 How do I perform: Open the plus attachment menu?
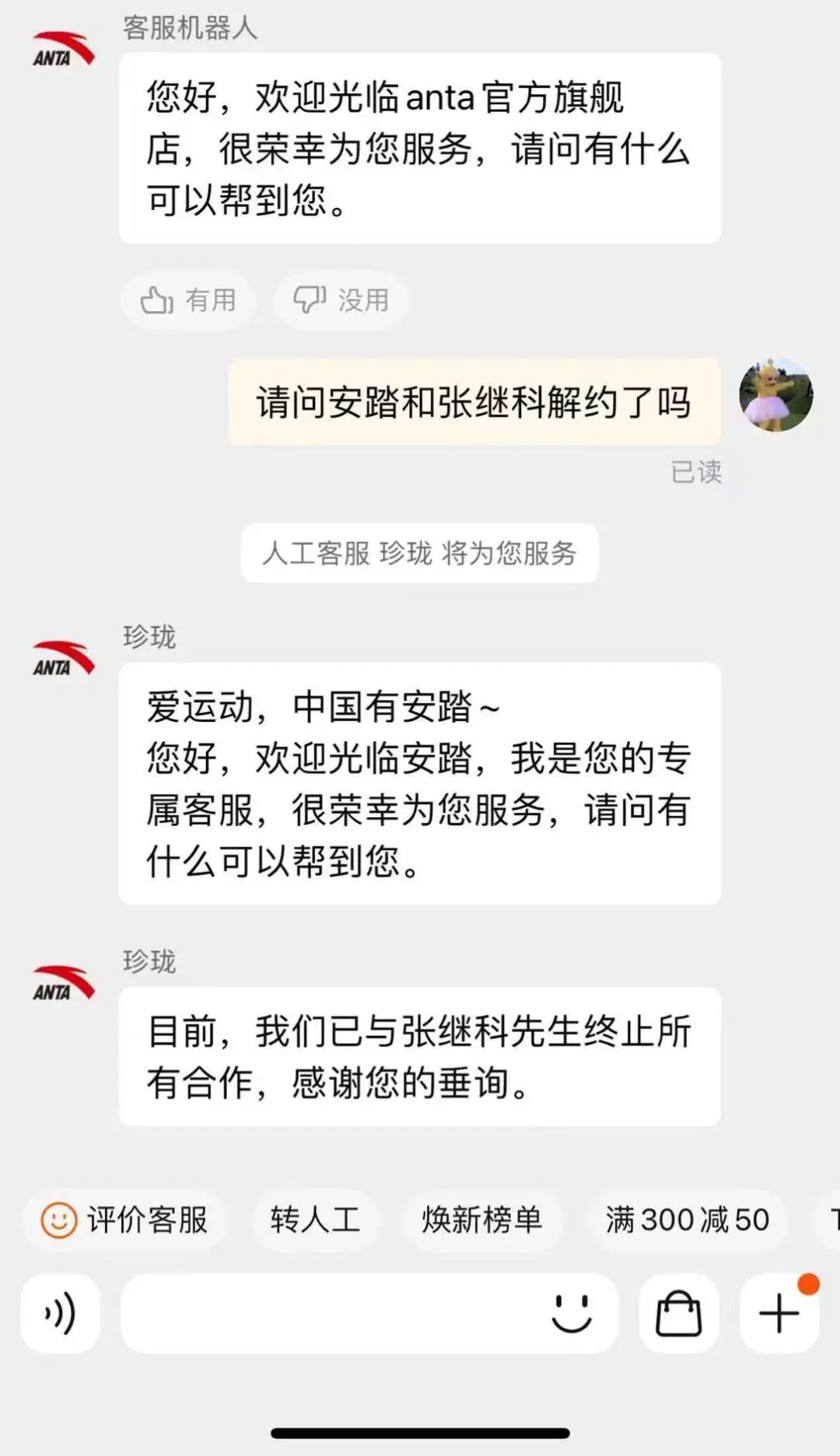tap(779, 1314)
